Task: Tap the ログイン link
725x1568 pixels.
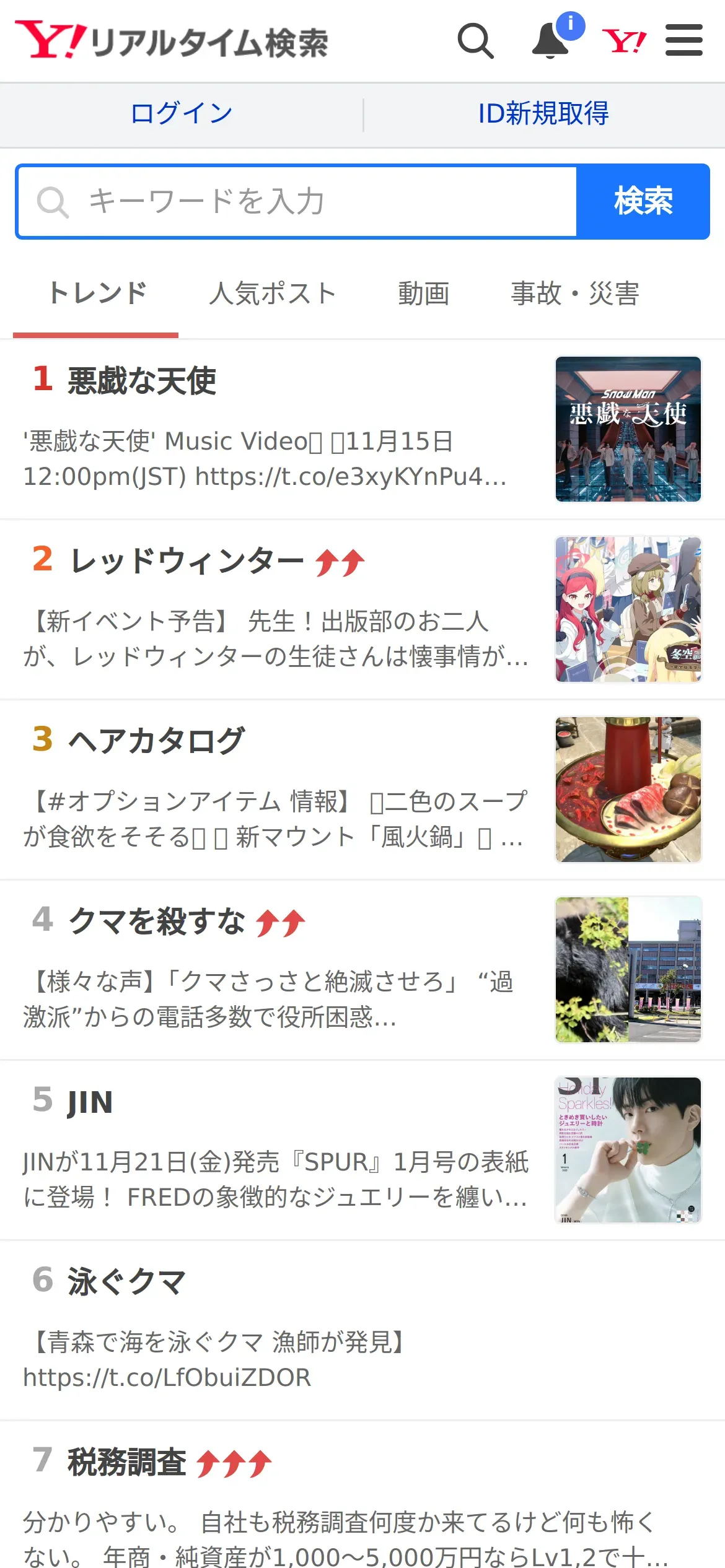Action: click(x=182, y=113)
